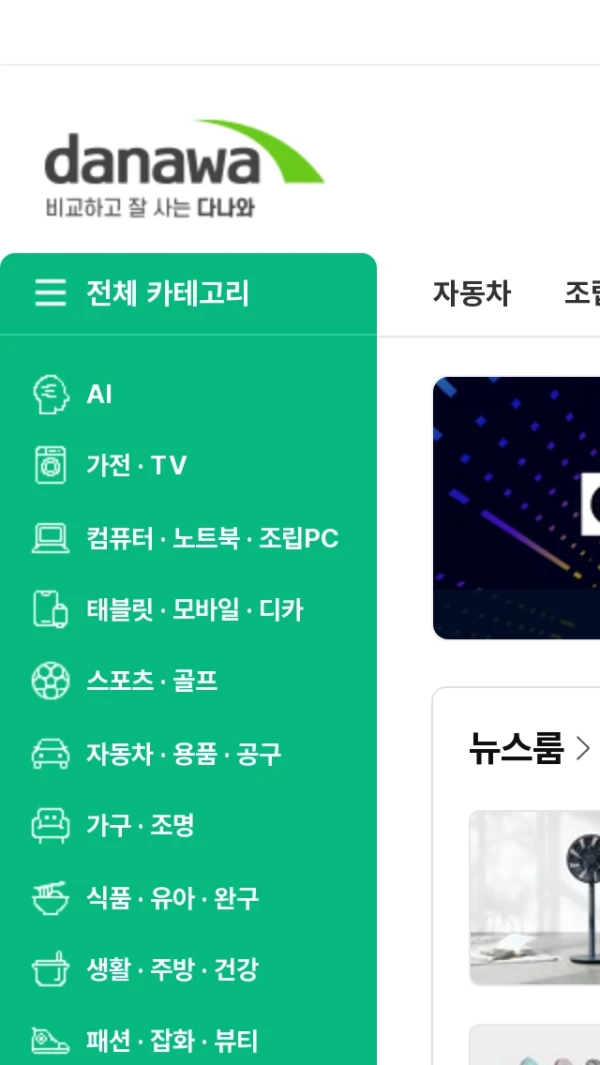Select 태블릿·모바일·디카 category
600x1065 pixels.
pos(194,610)
